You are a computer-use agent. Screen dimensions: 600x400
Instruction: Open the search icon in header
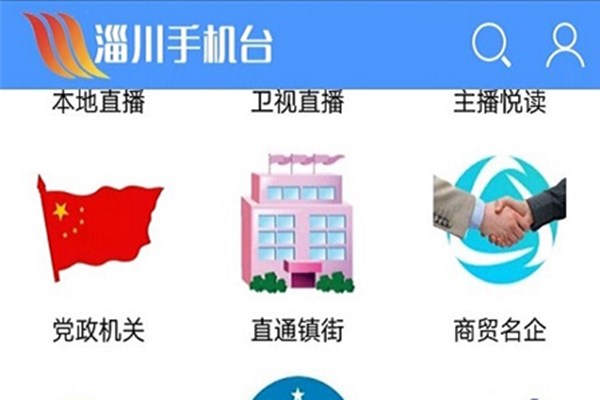point(490,45)
